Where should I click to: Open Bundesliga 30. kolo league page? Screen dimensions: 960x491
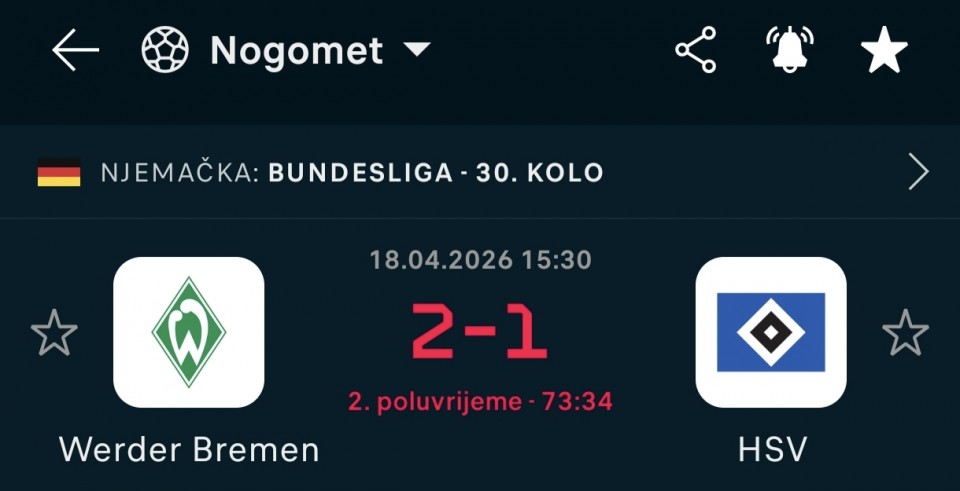click(x=480, y=173)
